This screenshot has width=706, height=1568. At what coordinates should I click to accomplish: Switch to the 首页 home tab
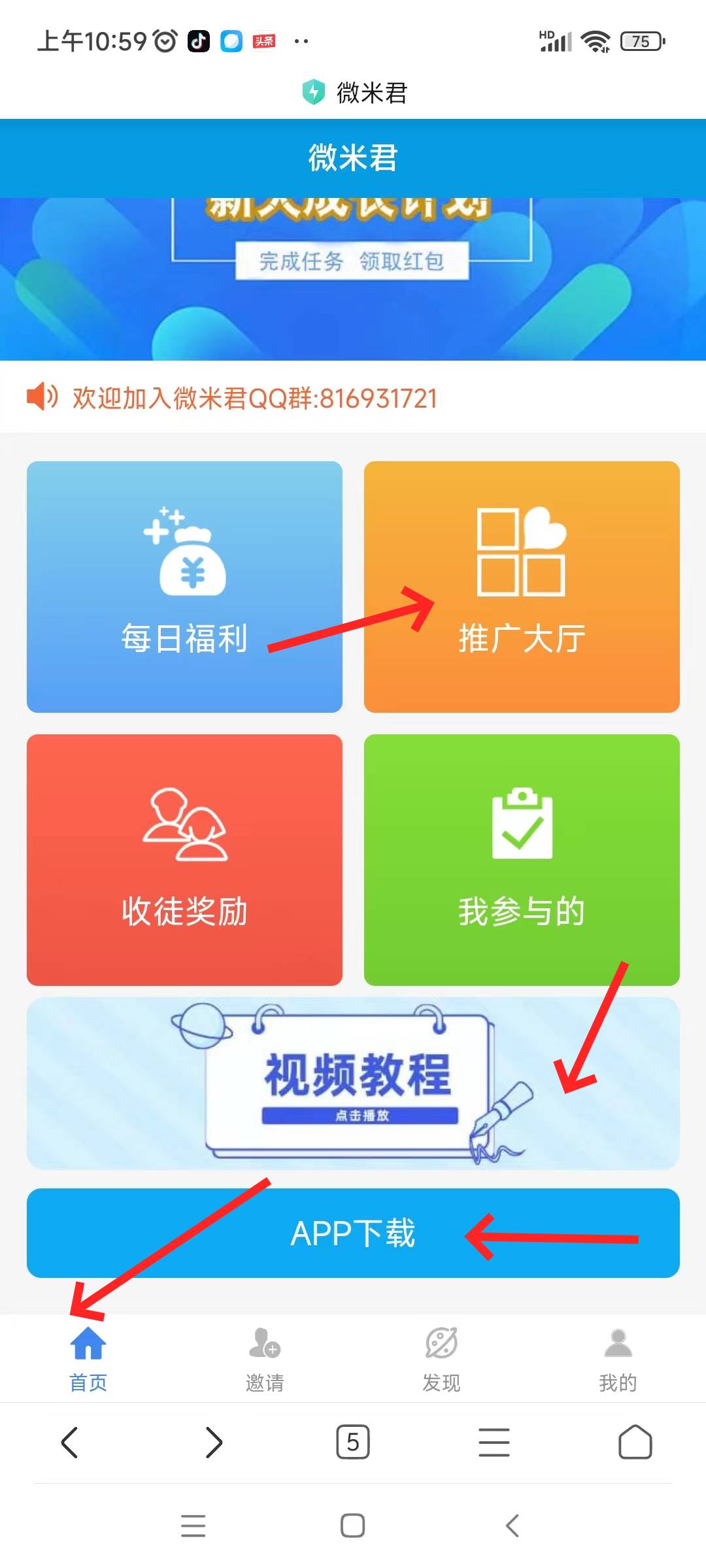coord(88,1360)
